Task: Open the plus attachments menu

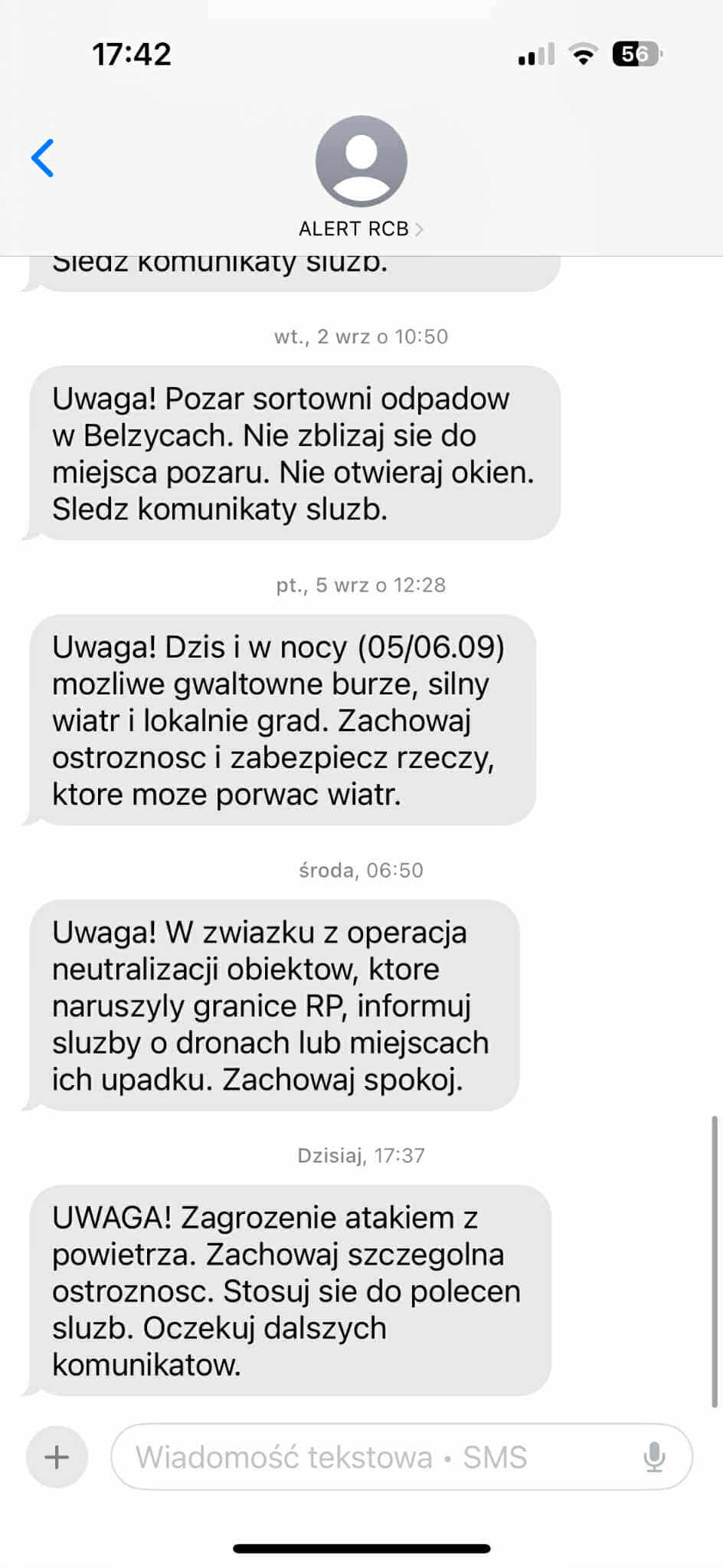Action: coord(57,1457)
